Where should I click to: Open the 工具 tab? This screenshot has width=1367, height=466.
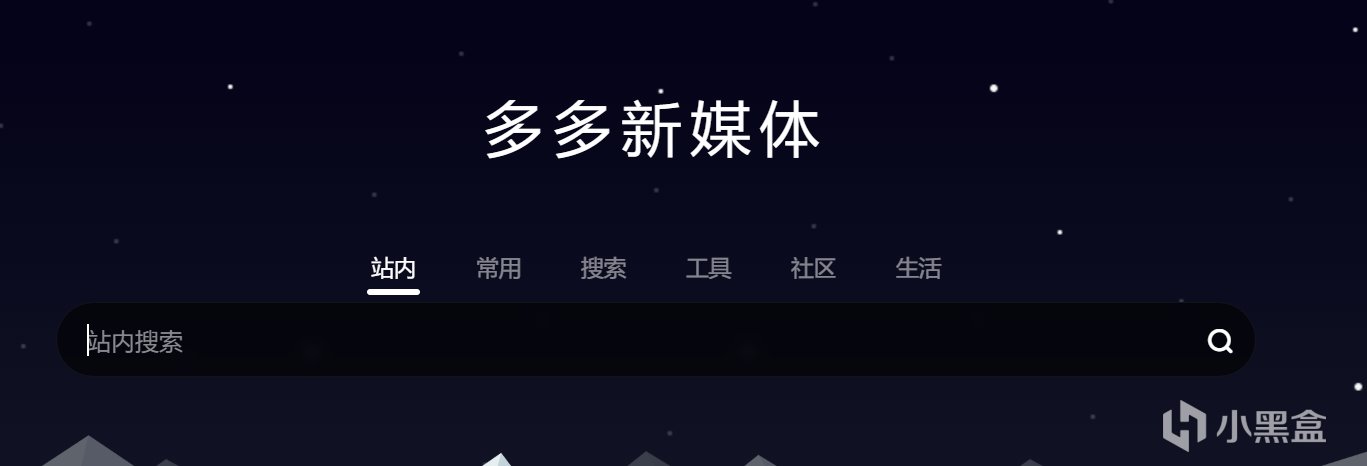pos(708,269)
